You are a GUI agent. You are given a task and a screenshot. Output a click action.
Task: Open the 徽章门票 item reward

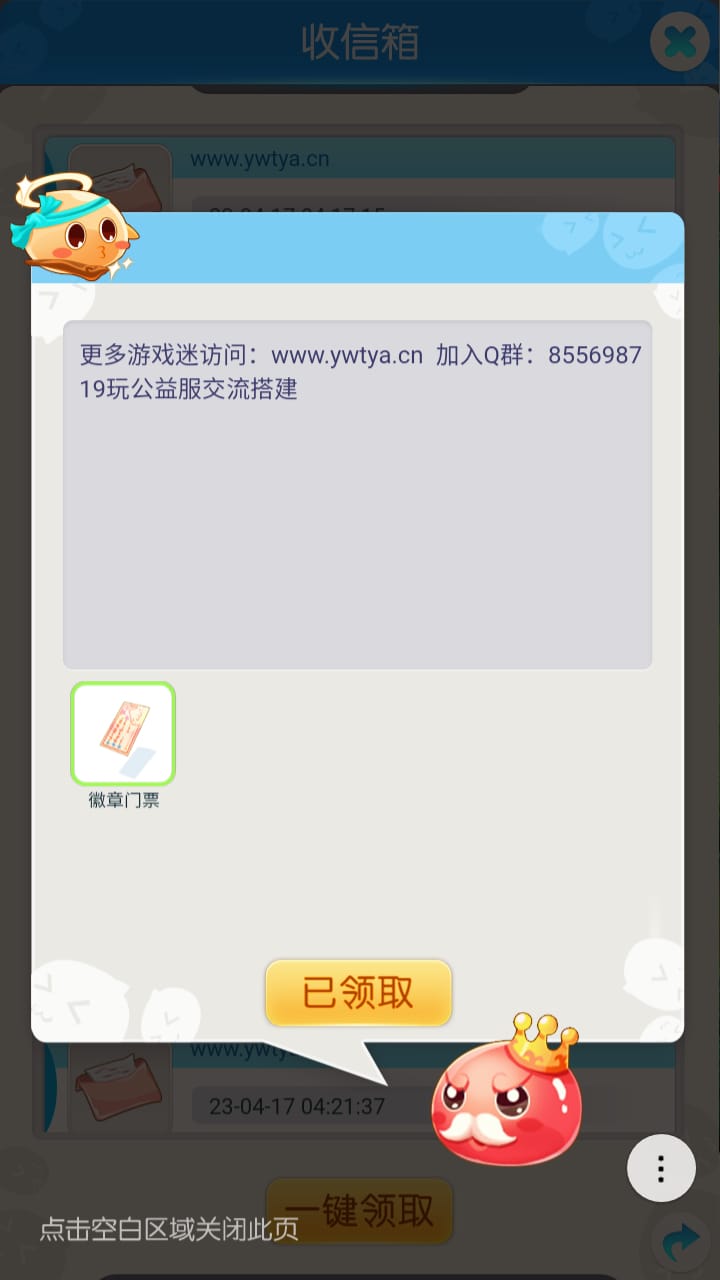coord(123,734)
